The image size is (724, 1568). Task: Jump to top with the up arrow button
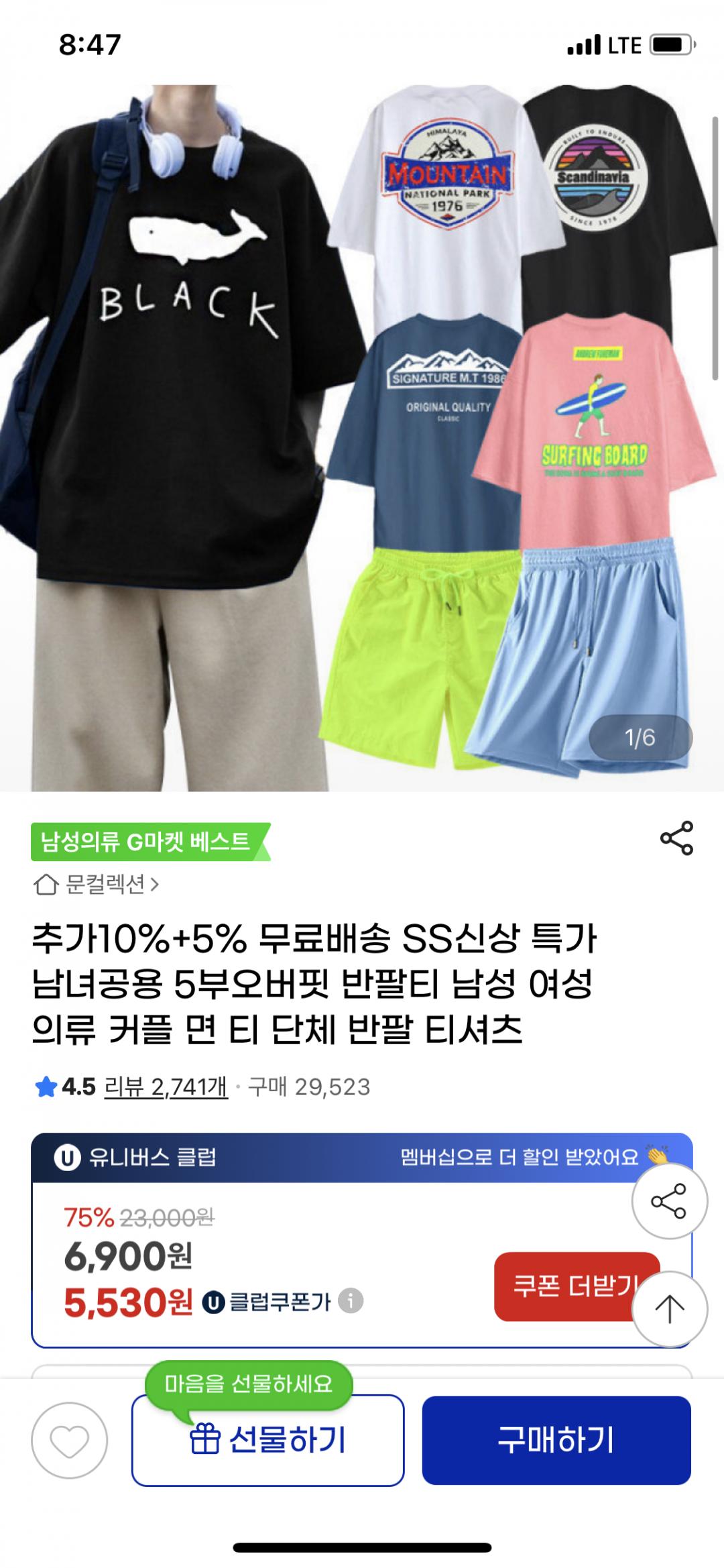[670, 1308]
